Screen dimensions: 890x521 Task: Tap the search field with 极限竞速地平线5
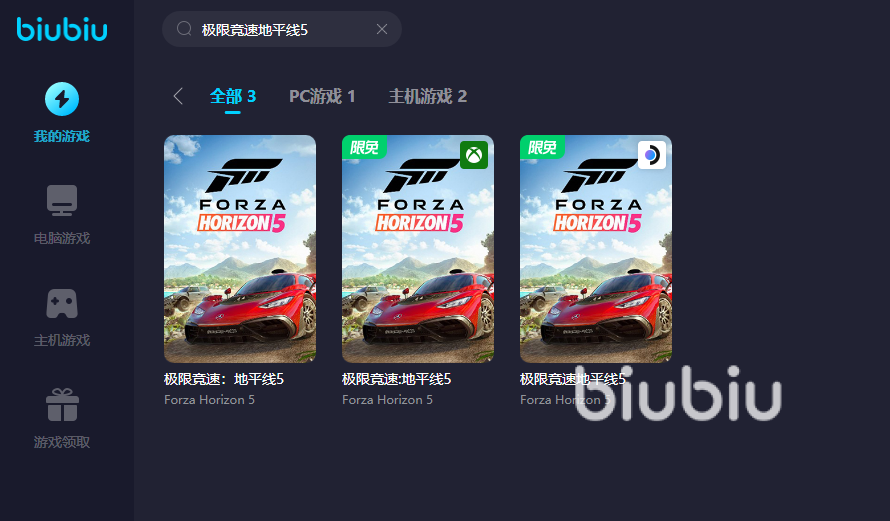[x=270, y=30]
